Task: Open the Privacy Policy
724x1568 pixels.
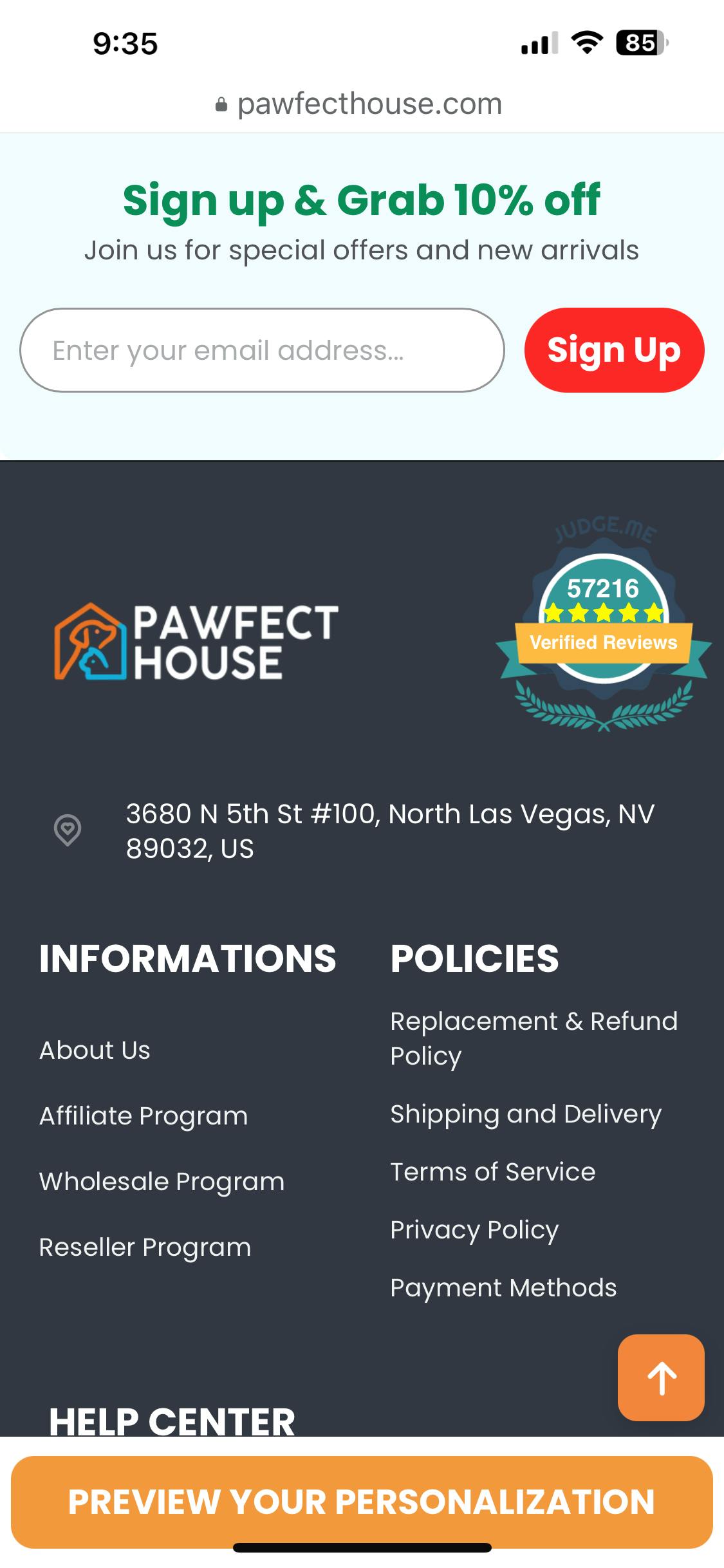Action: [474, 1230]
